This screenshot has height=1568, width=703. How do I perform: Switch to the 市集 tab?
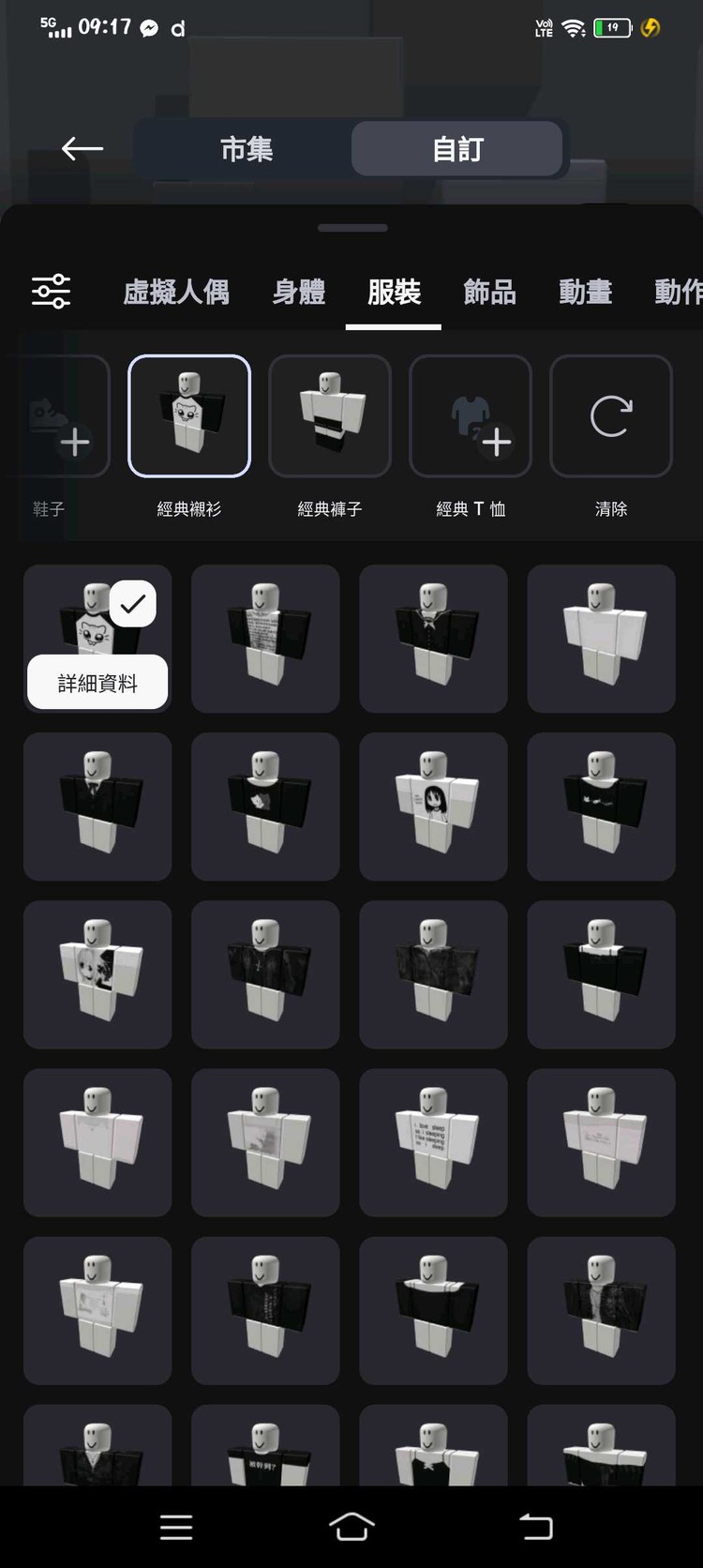click(x=246, y=148)
